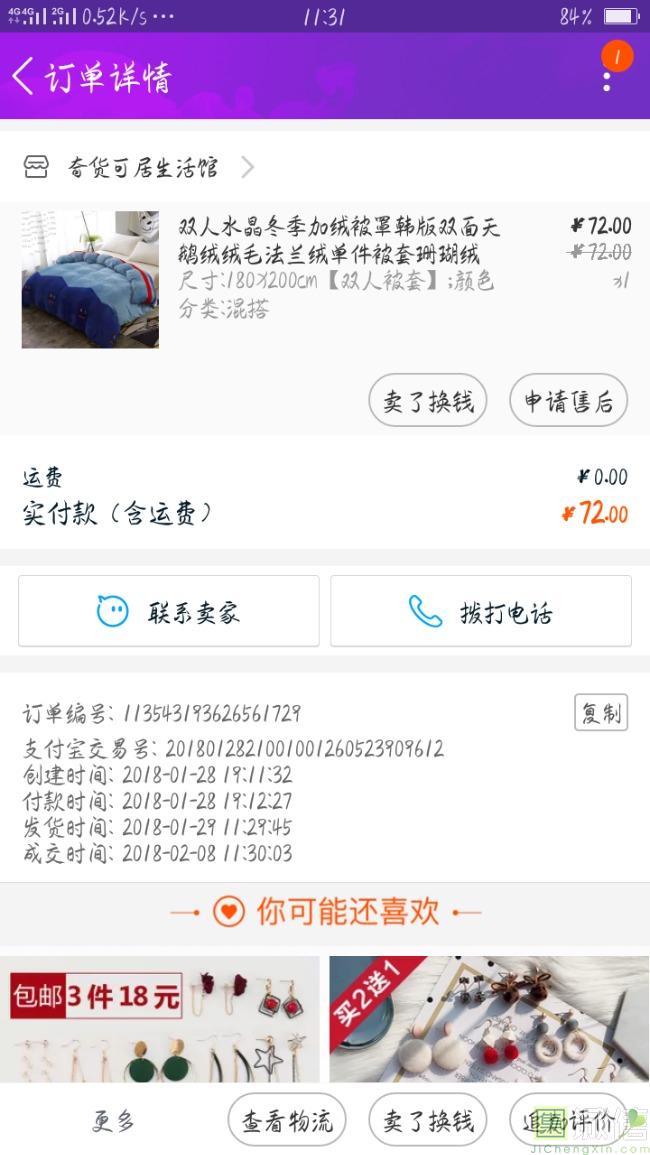
Task: Tap 卖了换钱 next to 查看物流
Action: [428, 1121]
